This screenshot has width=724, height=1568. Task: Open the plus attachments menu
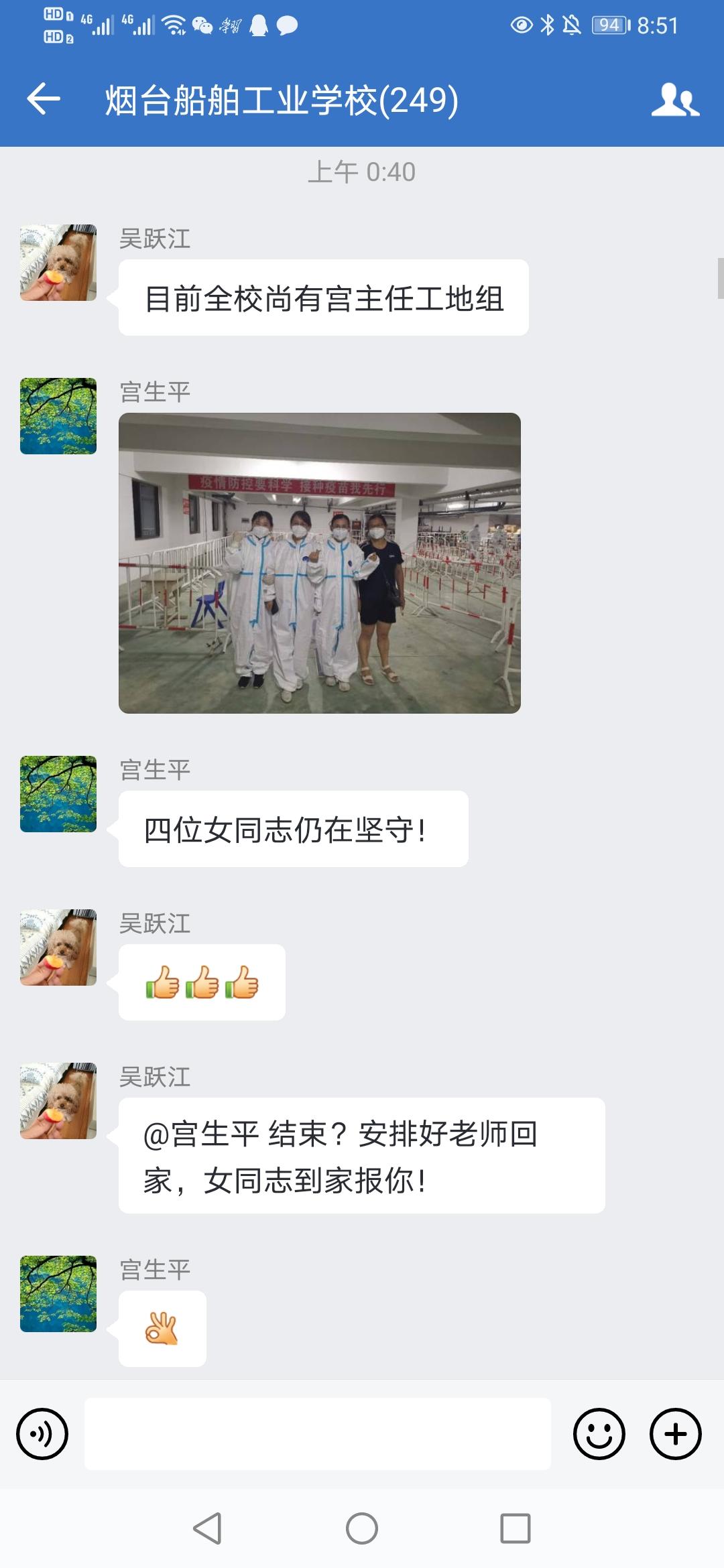[675, 1434]
